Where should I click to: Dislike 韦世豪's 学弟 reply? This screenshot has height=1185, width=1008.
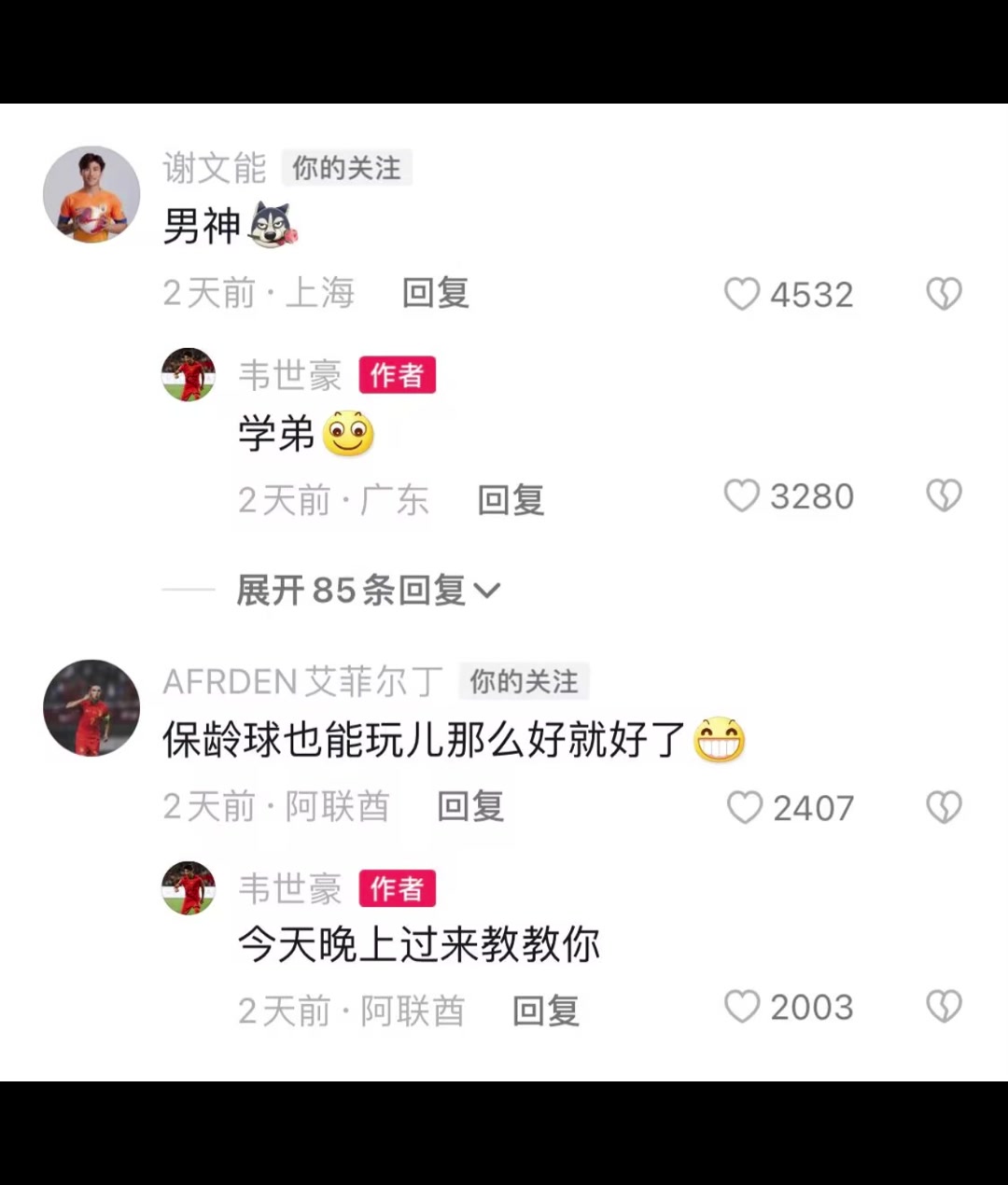coord(944,496)
